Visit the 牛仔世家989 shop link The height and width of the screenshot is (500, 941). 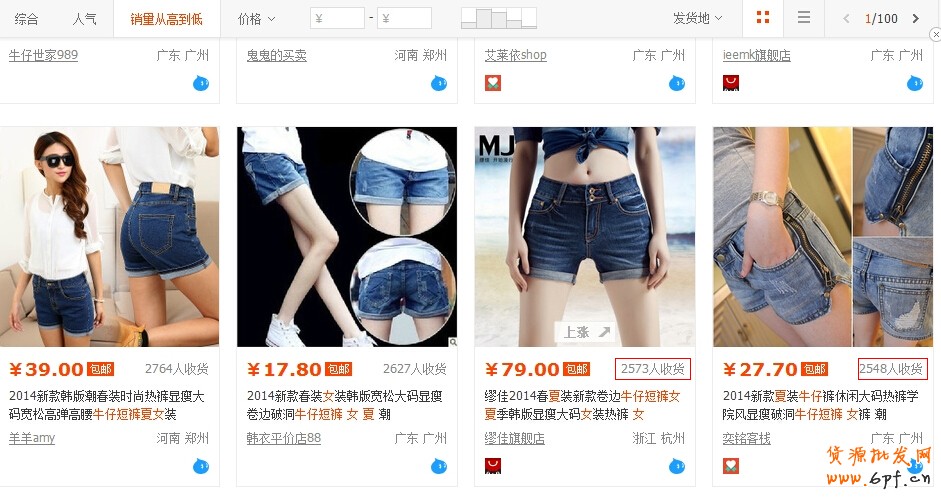click(x=43, y=55)
